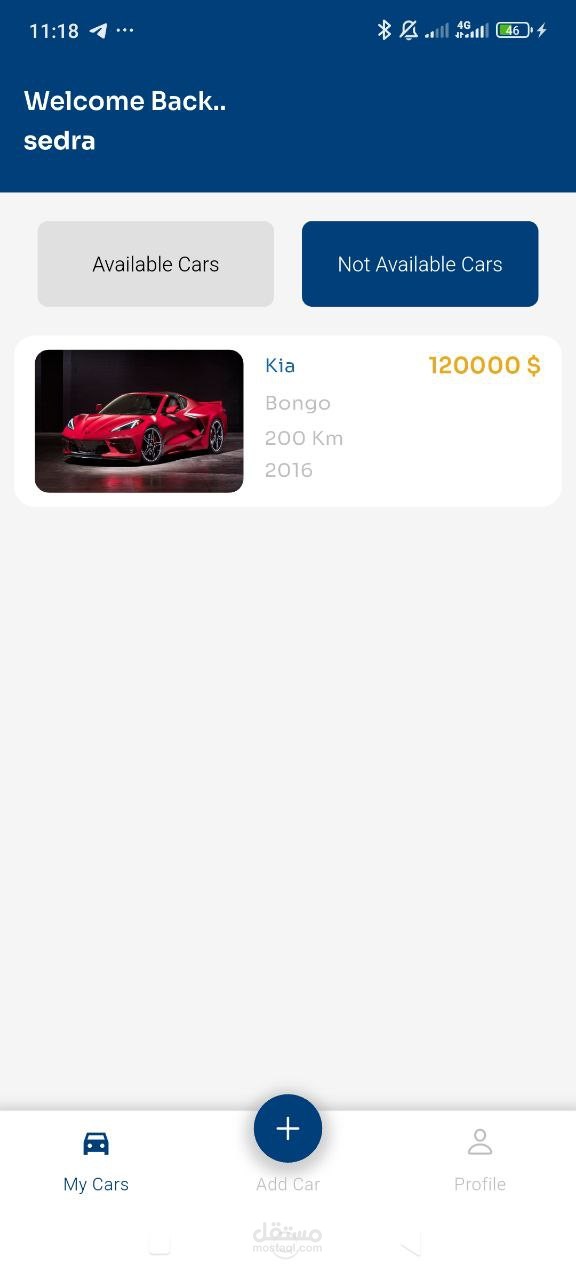
Task: Select the Available Cars filter
Action: pyautogui.click(x=156, y=264)
